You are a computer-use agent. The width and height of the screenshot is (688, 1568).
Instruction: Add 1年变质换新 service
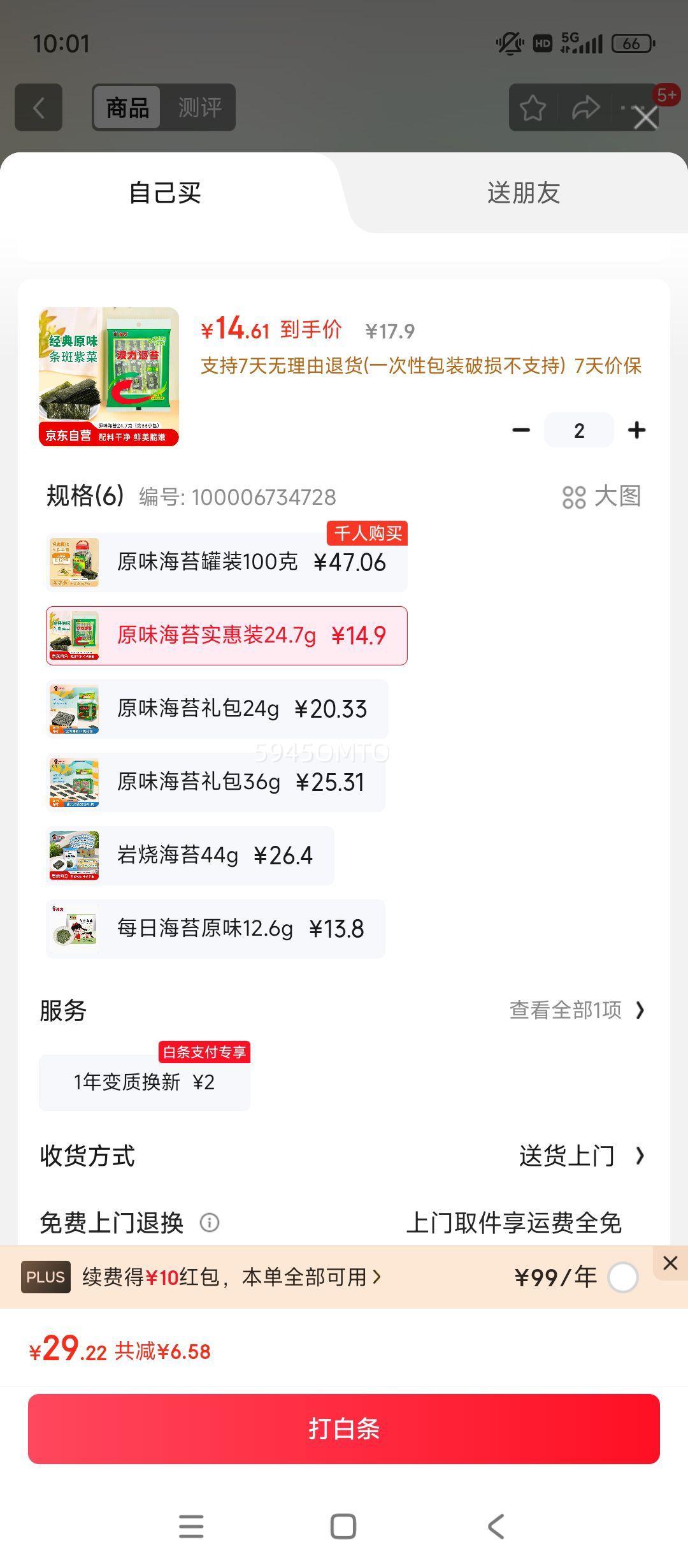145,1082
